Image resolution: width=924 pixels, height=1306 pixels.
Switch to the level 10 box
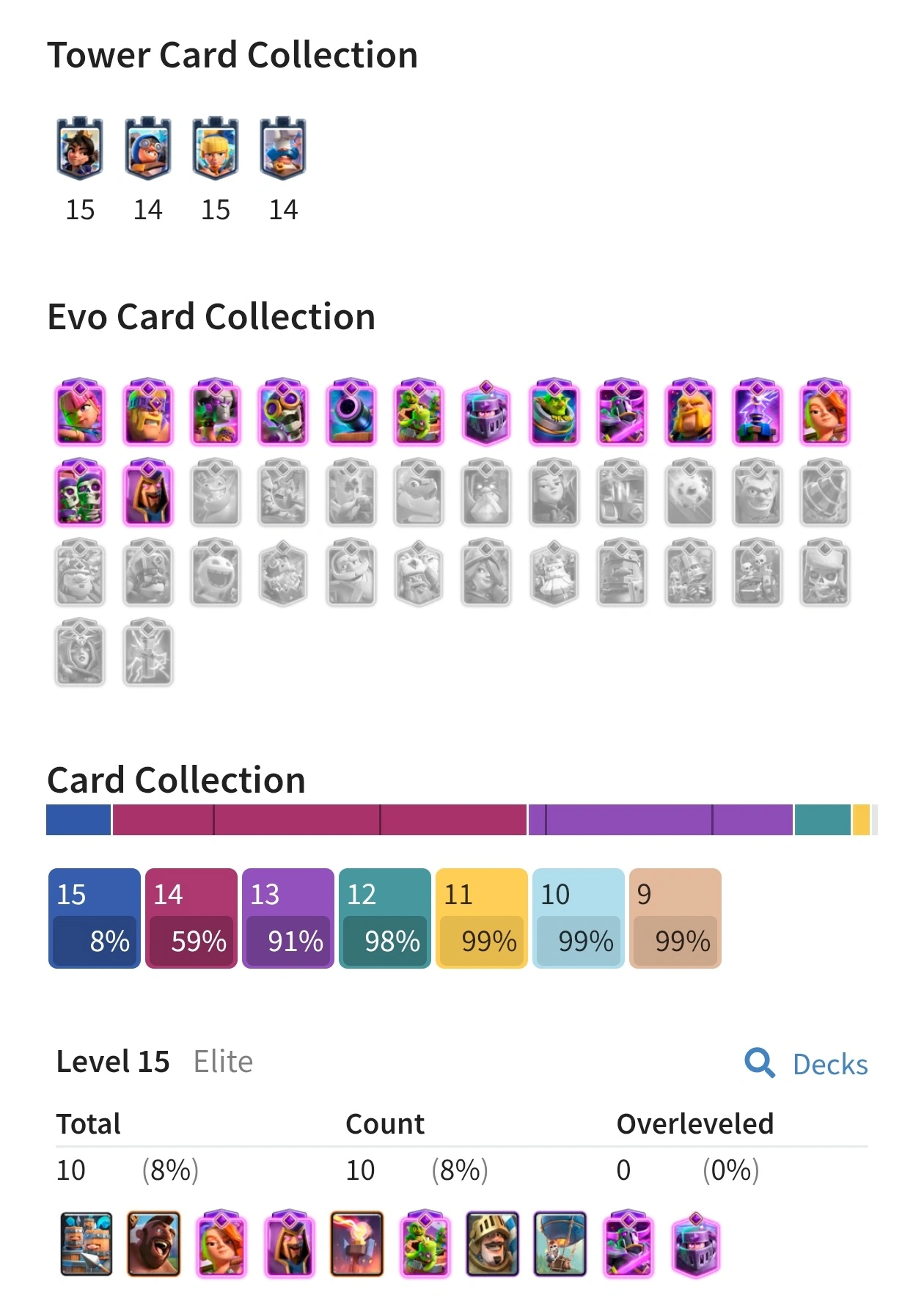pos(578,917)
